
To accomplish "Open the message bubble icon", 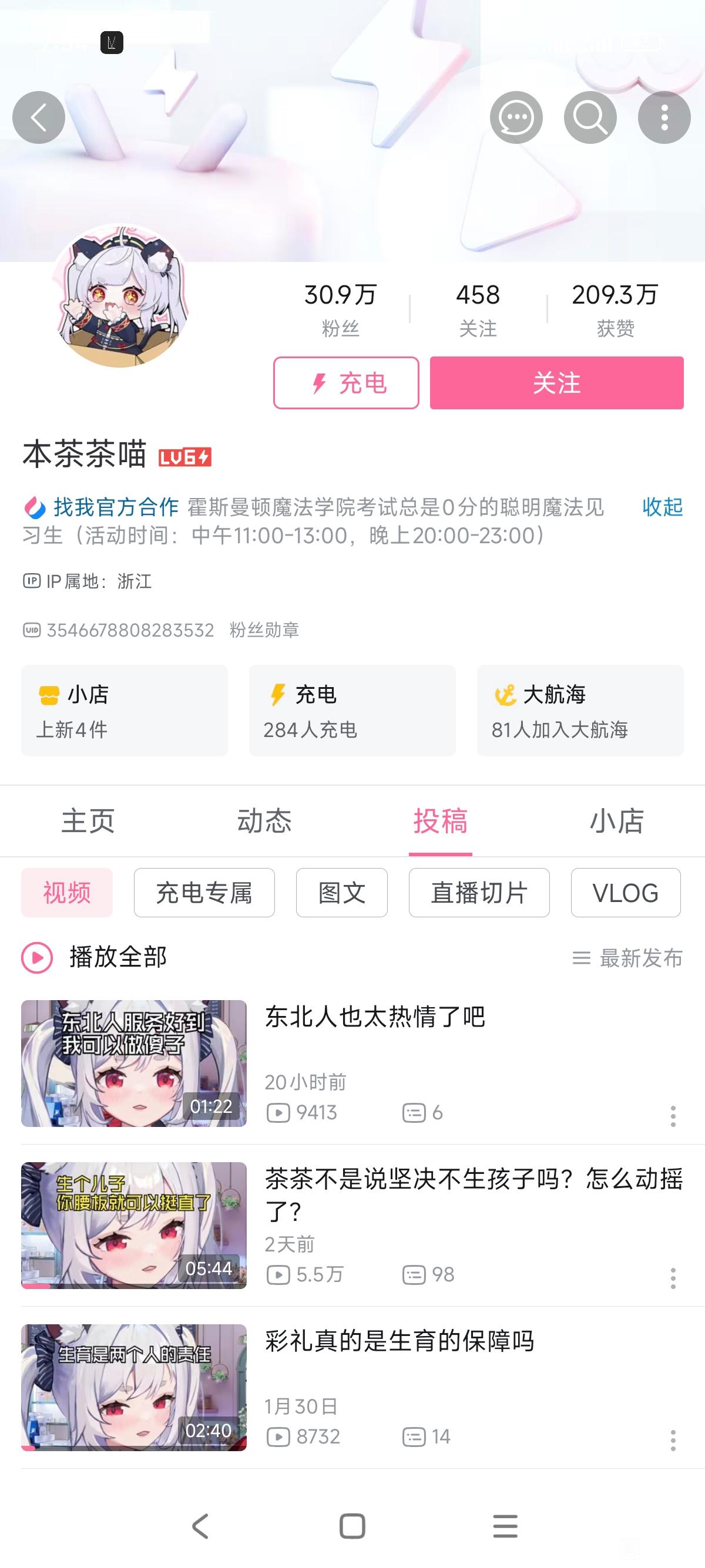I will [x=516, y=117].
